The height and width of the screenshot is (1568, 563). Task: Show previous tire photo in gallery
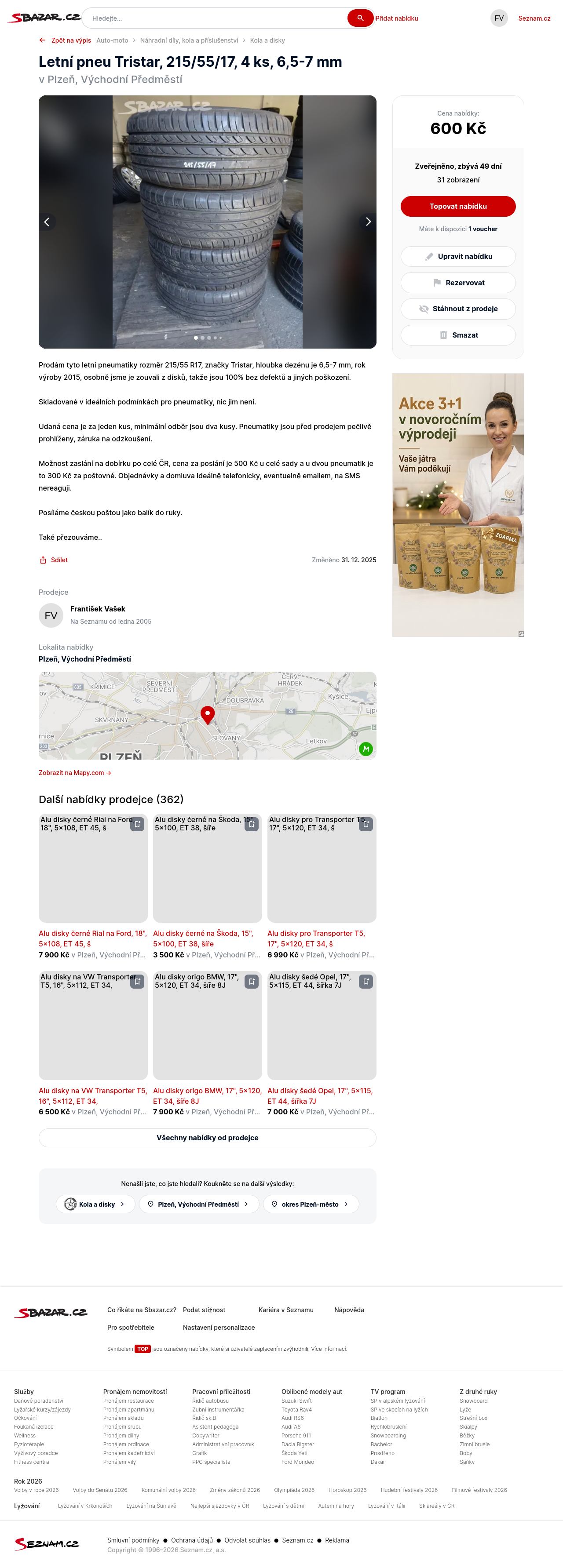48,222
